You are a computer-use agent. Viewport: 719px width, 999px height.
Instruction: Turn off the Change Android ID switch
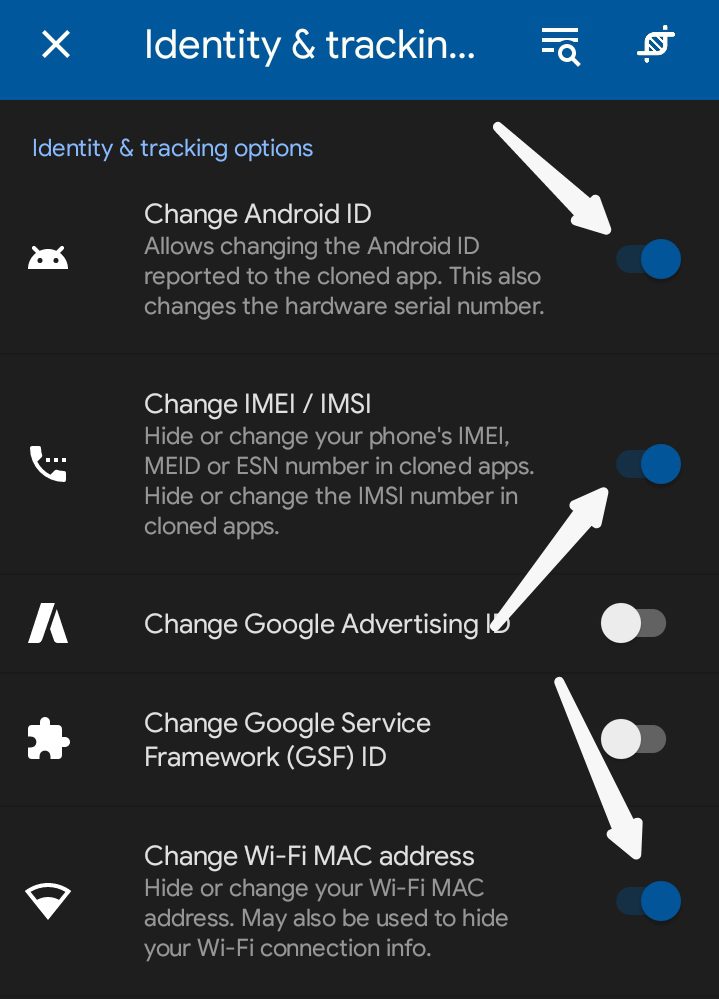648,260
